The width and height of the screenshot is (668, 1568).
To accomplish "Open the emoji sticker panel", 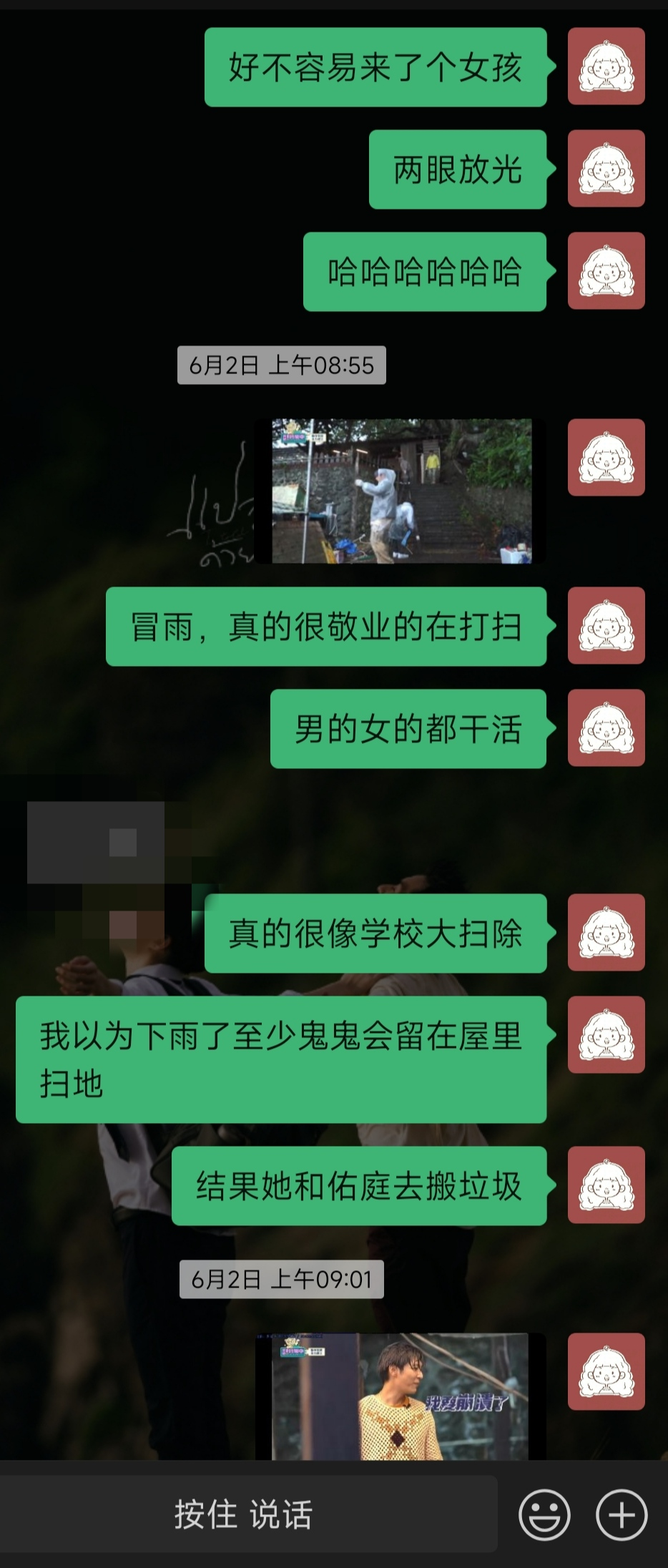I will 544,1514.
